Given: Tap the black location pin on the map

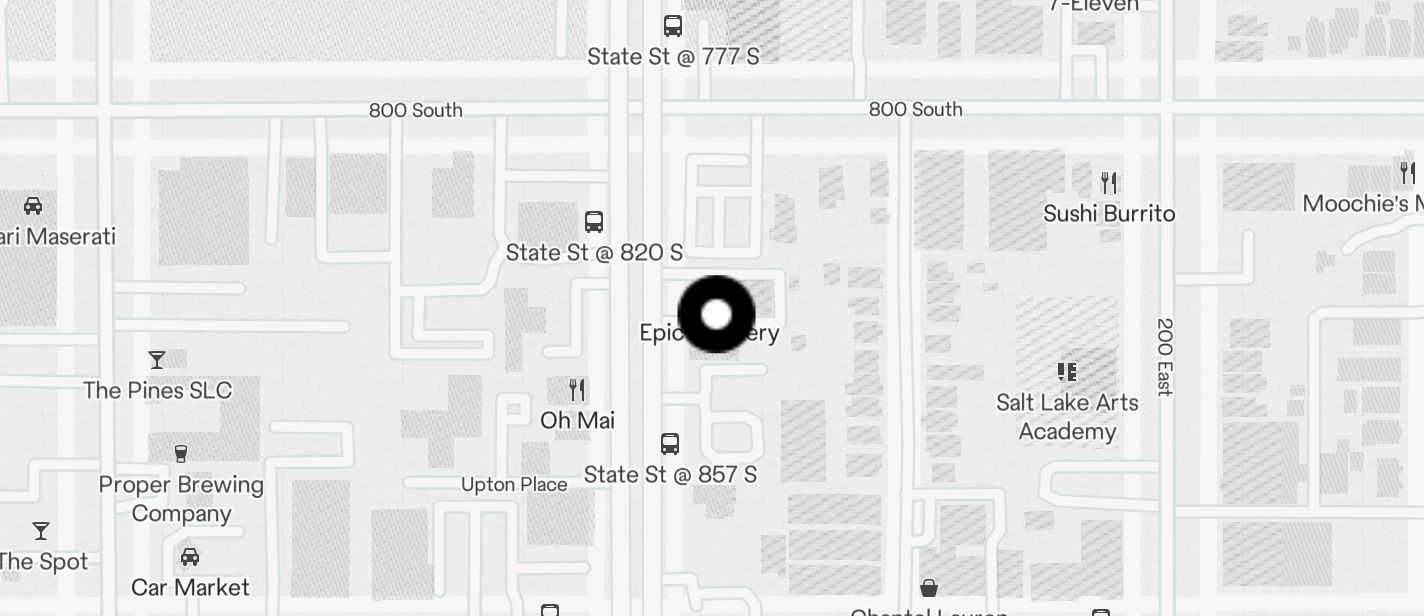Looking at the screenshot, I should click(x=716, y=314).
